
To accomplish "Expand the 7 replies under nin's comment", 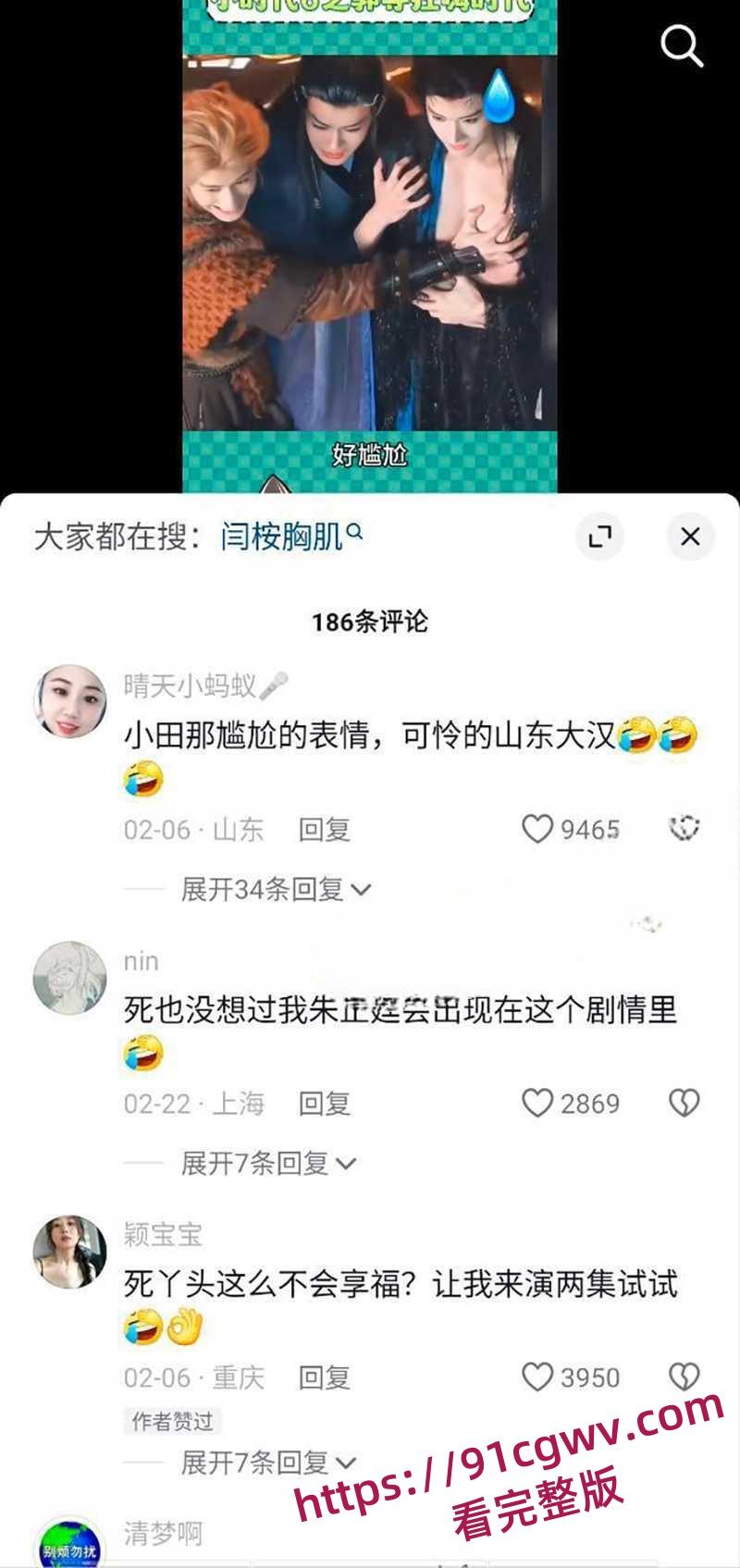I will point(259,1163).
